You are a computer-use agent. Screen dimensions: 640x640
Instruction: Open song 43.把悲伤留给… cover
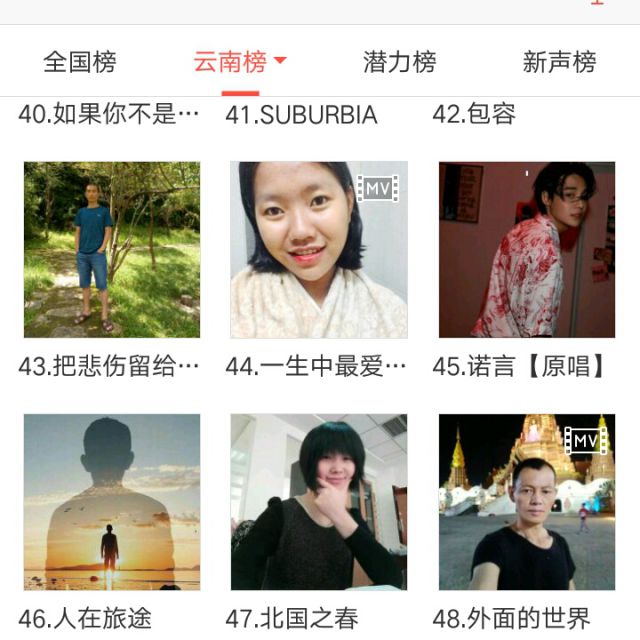112,249
